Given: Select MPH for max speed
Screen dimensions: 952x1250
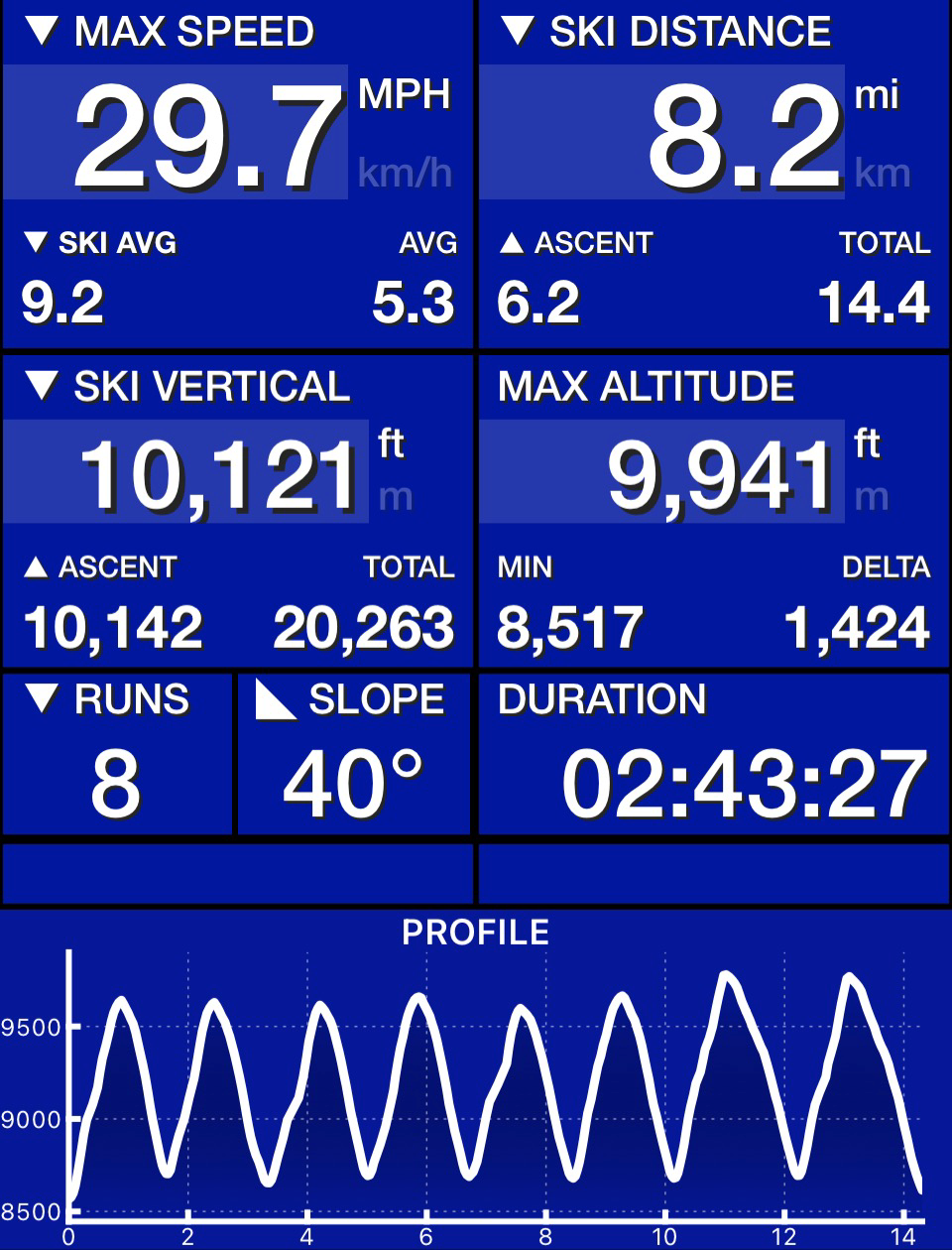Looking at the screenshot, I should pos(405,95).
